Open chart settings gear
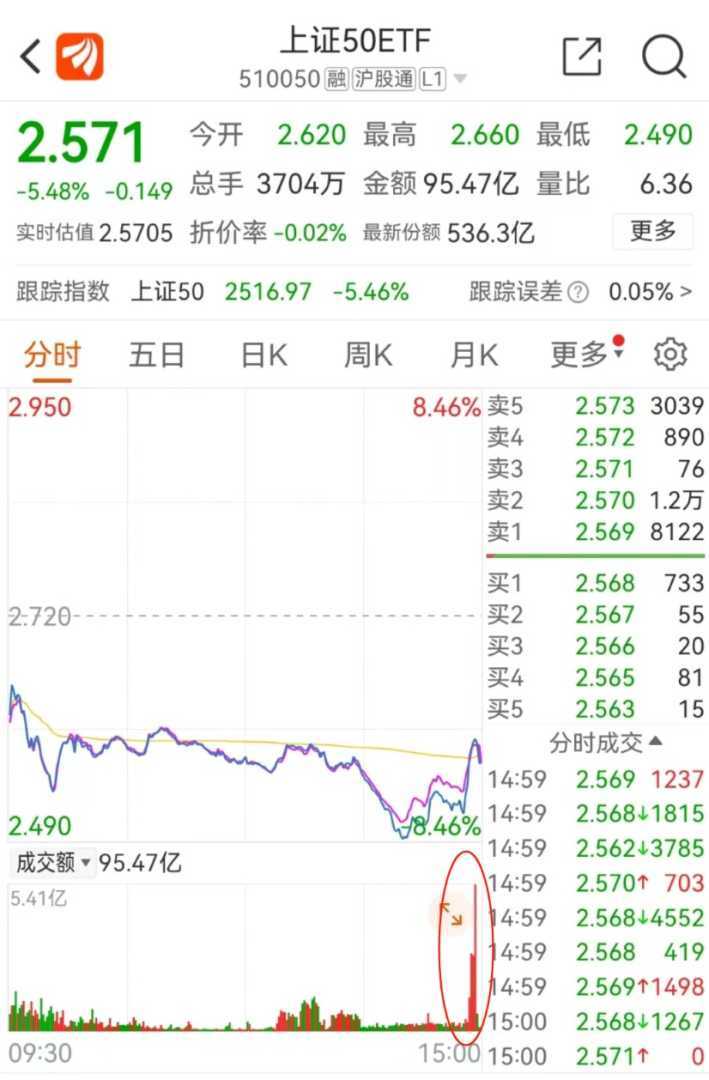The width and height of the screenshot is (709, 1080). pos(670,355)
